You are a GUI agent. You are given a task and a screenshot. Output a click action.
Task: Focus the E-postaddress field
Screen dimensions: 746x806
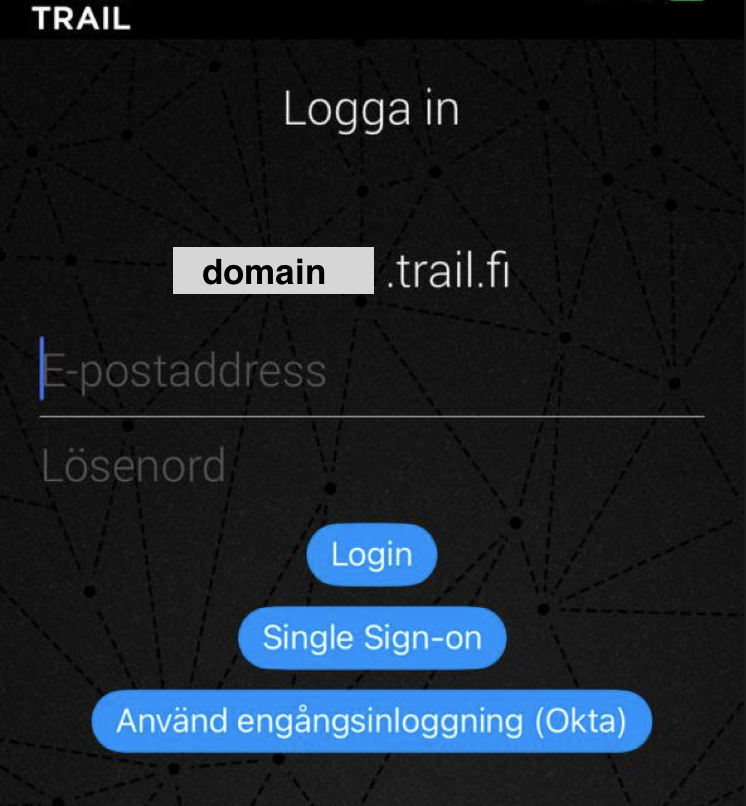[x=370, y=371]
